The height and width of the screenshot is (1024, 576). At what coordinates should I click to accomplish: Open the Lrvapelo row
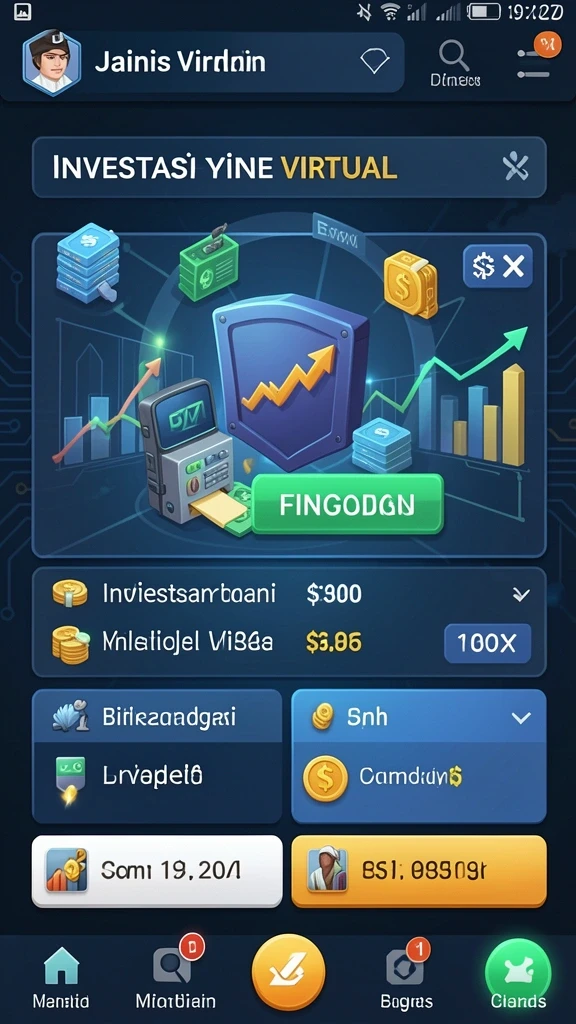157,778
